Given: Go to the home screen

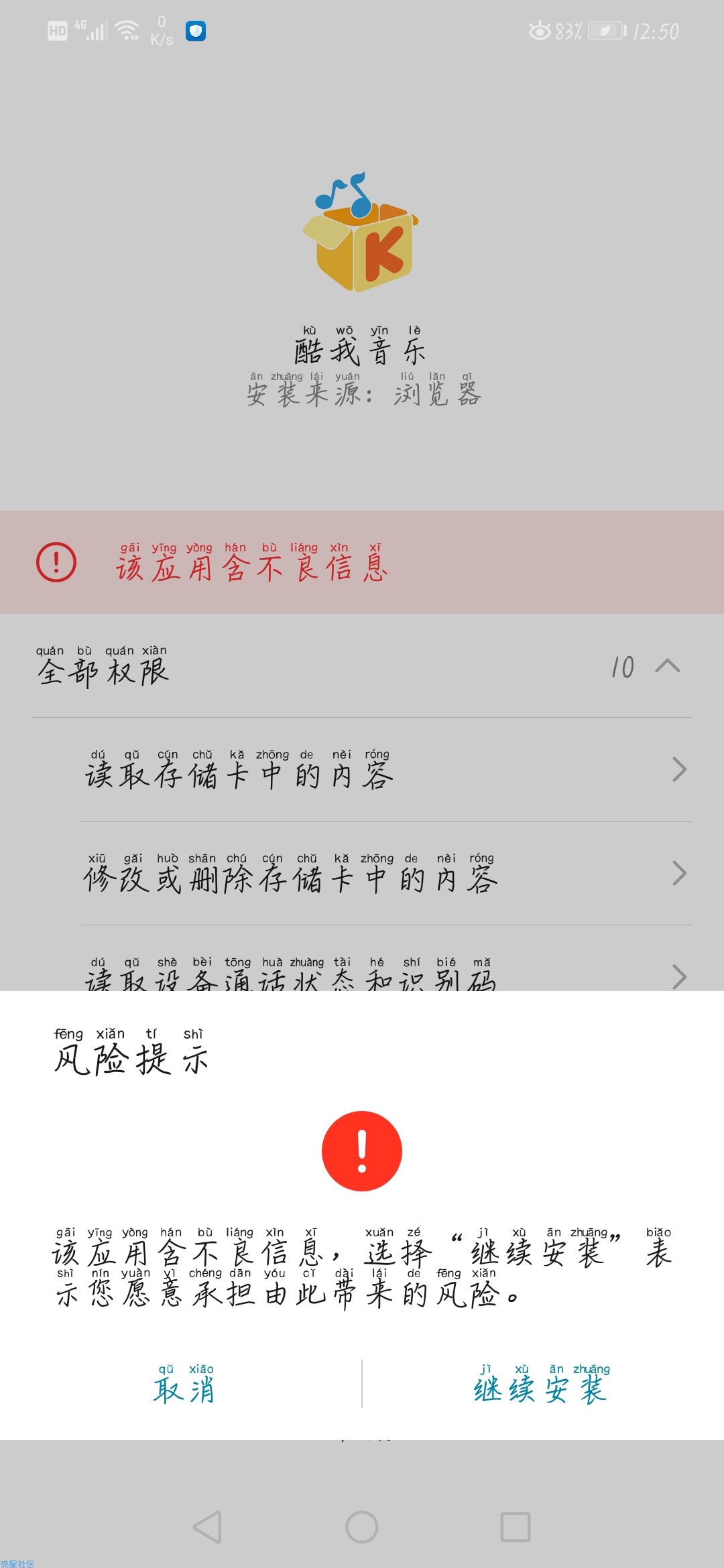Looking at the screenshot, I should pyautogui.click(x=362, y=1527).
